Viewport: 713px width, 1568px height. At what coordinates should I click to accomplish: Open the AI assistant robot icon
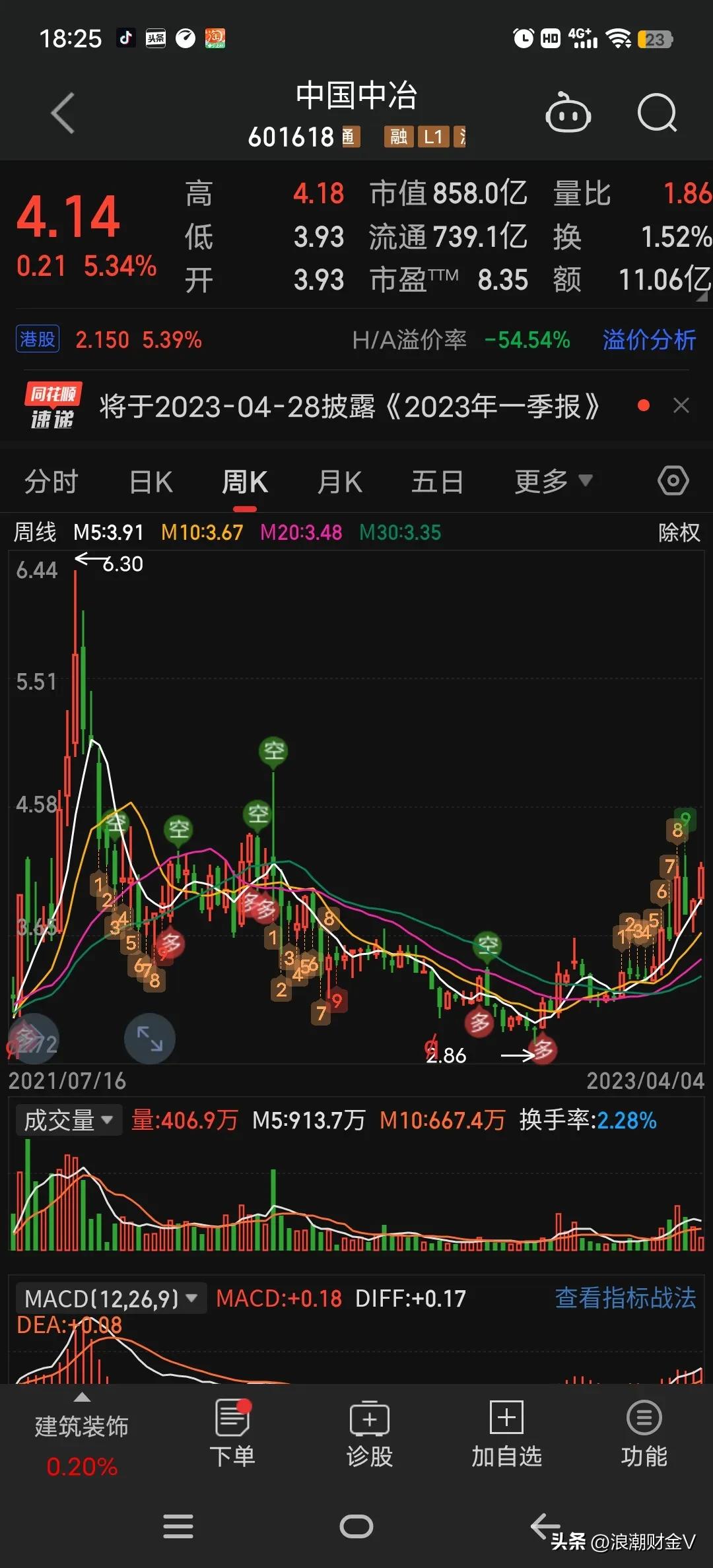pyautogui.click(x=568, y=113)
